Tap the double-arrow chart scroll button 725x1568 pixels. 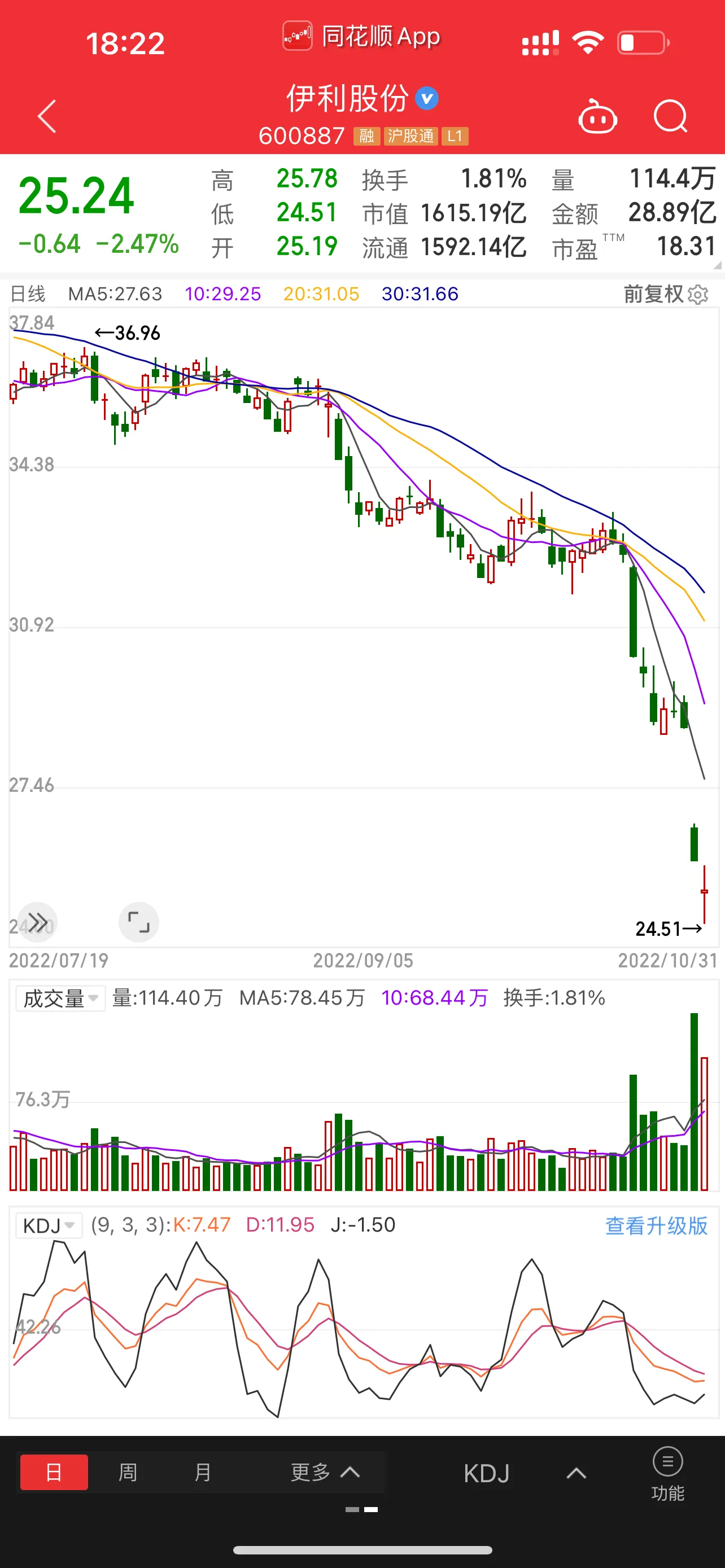pos(38,922)
